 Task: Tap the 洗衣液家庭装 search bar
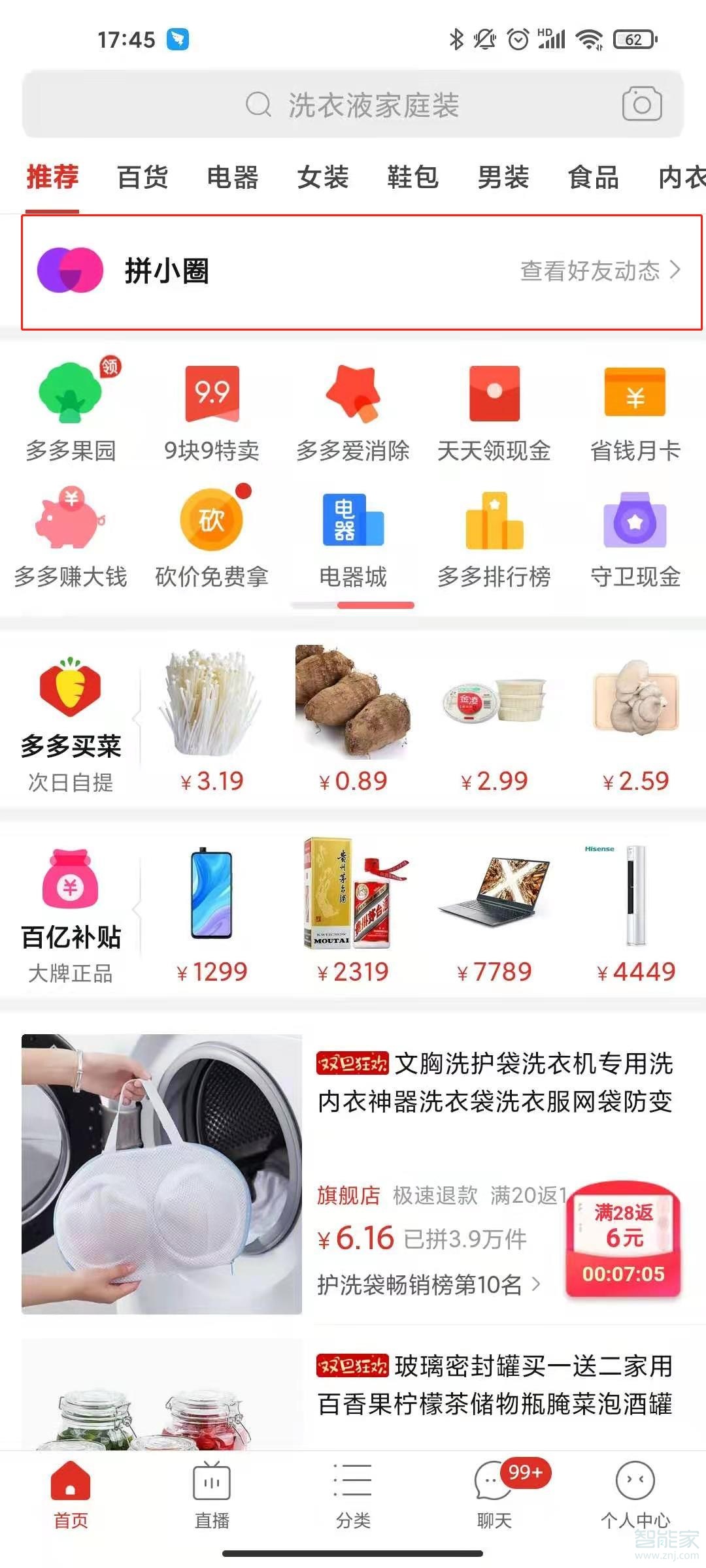click(x=353, y=103)
